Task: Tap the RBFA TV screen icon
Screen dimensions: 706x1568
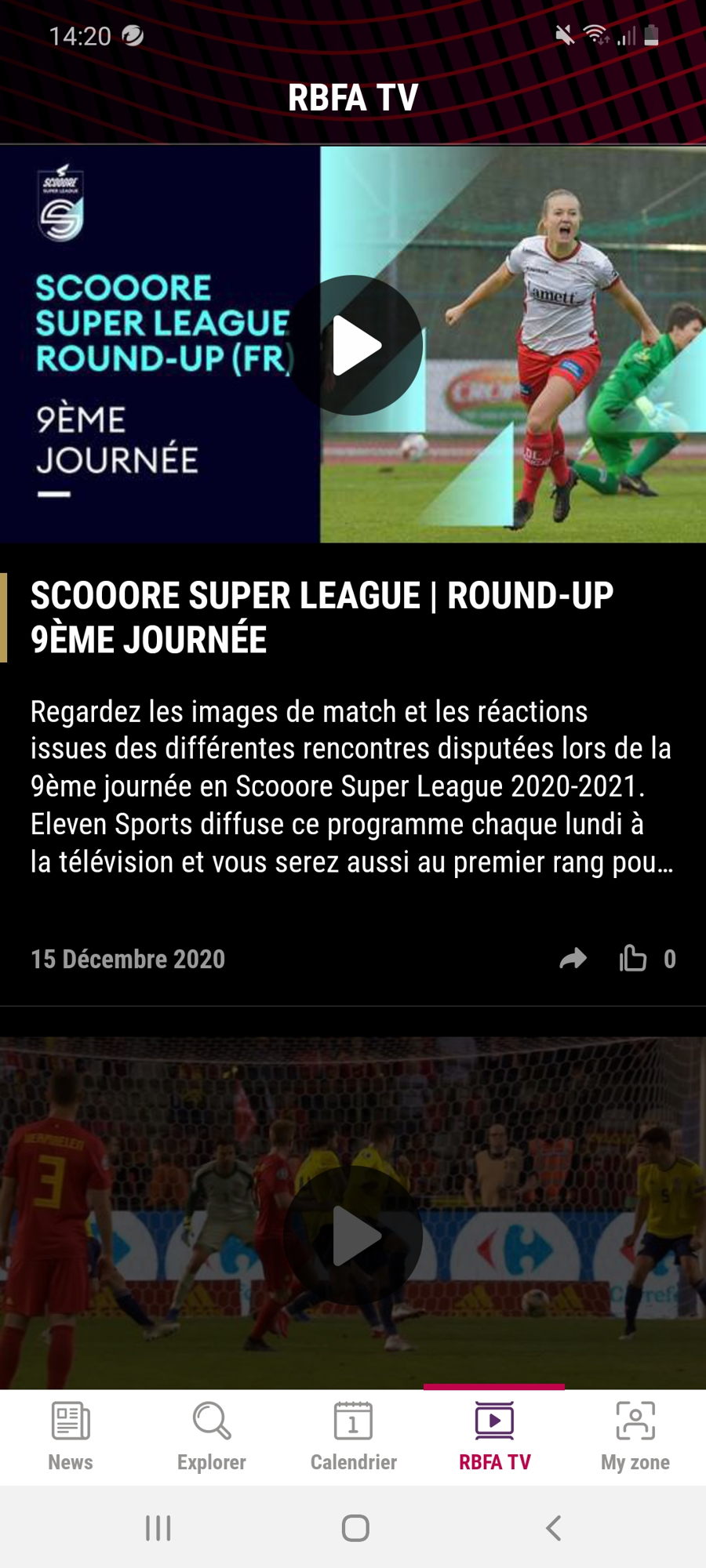Action: pos(493,1419)
